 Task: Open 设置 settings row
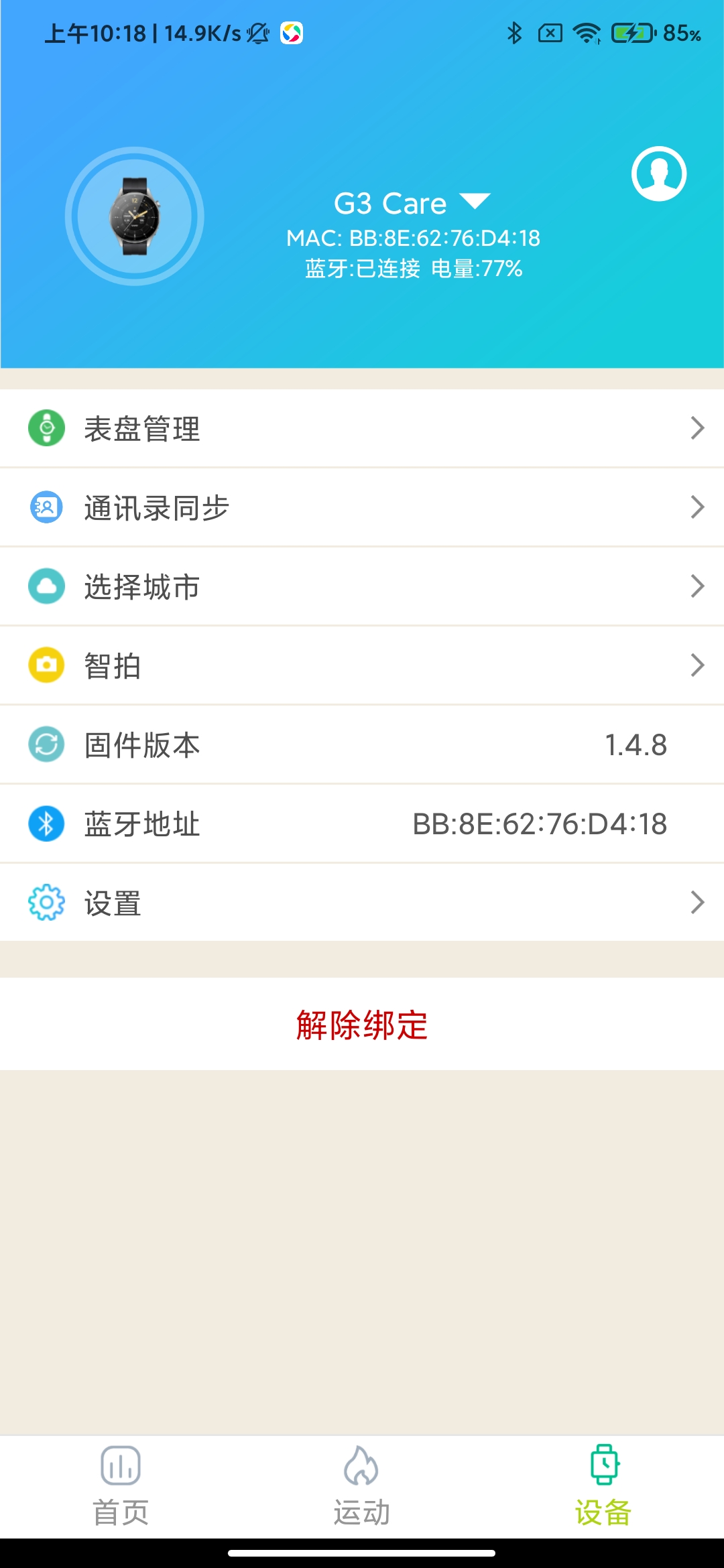click(x=362, y=903)
